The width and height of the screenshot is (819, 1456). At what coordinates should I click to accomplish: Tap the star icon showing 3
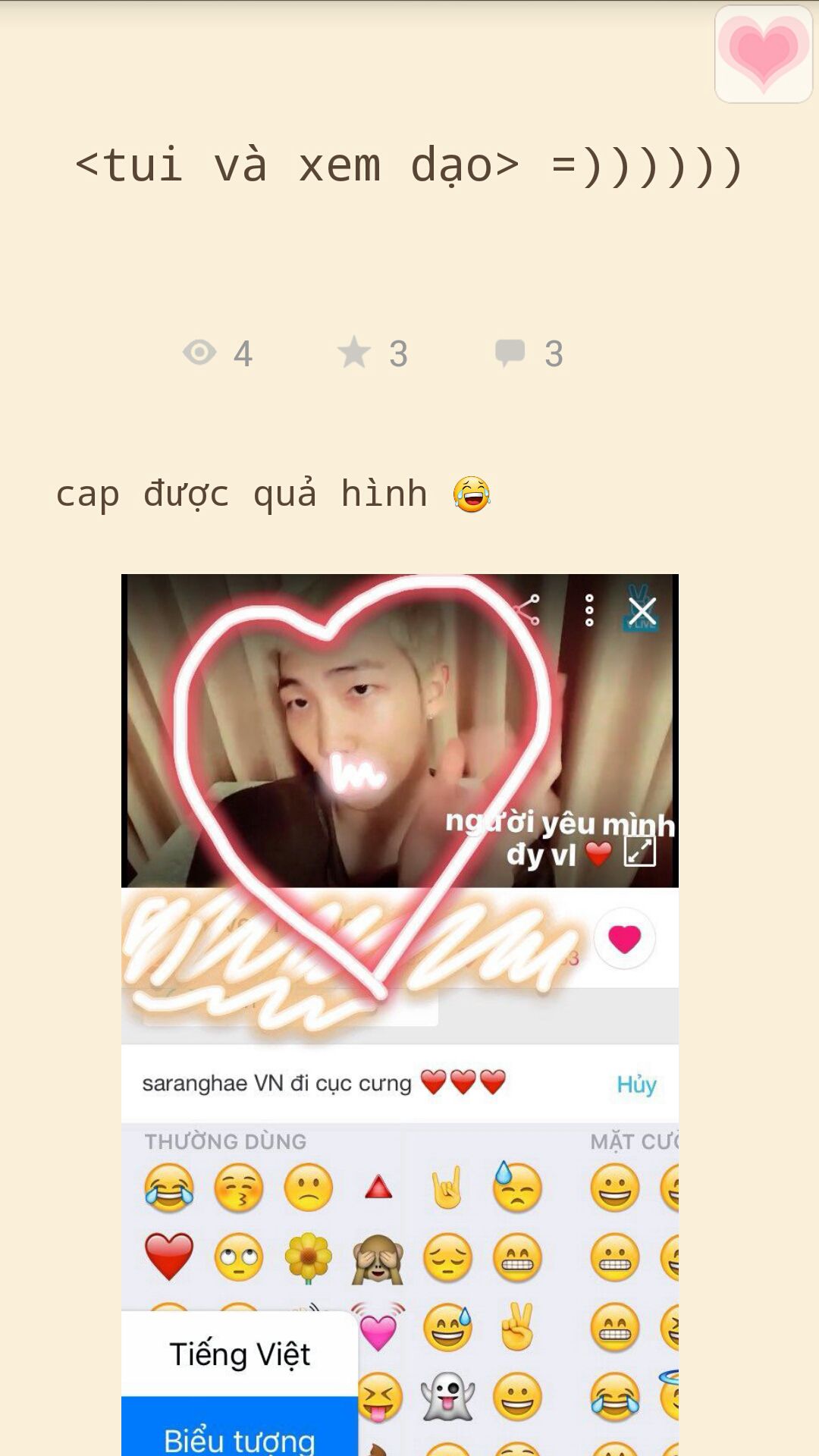(x=353, y=353)
